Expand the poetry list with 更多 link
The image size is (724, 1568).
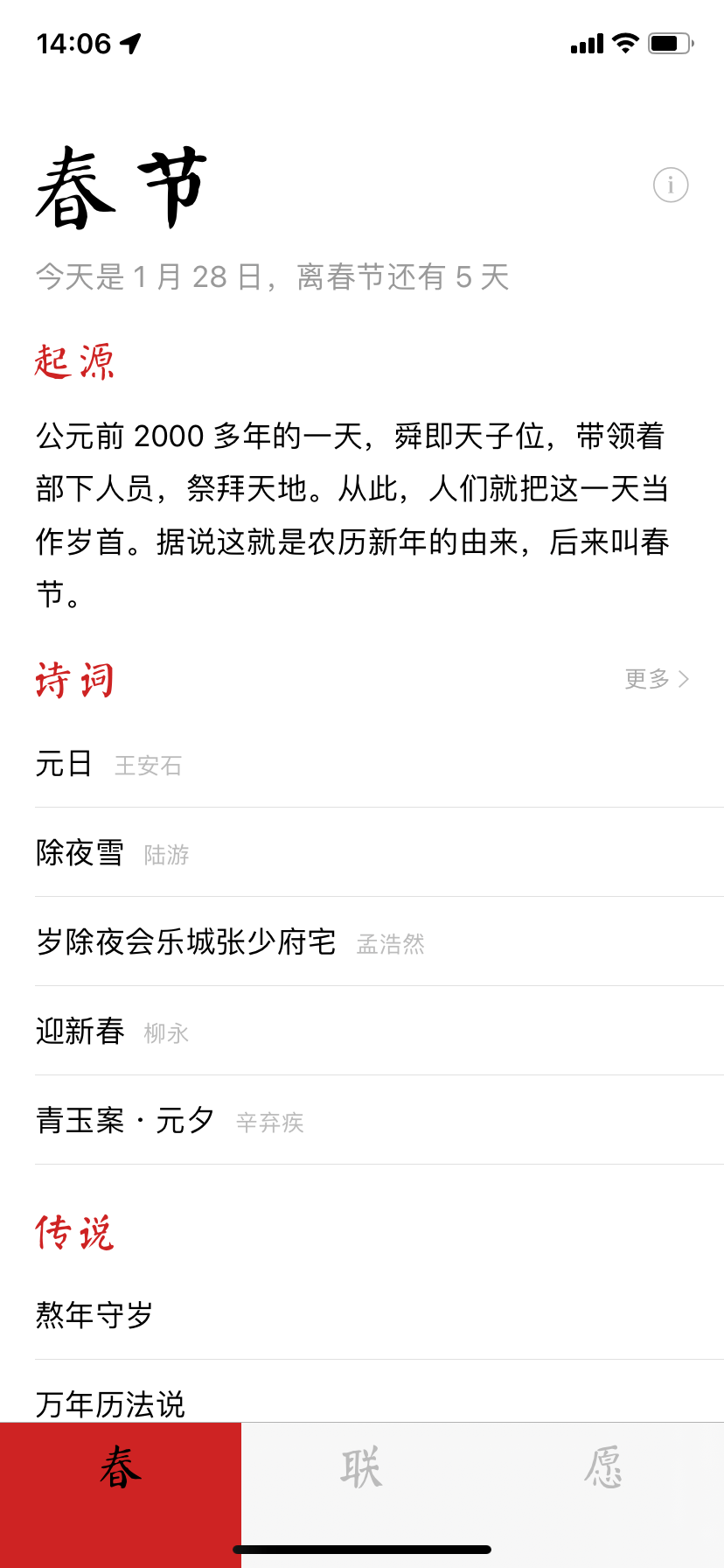647,679
